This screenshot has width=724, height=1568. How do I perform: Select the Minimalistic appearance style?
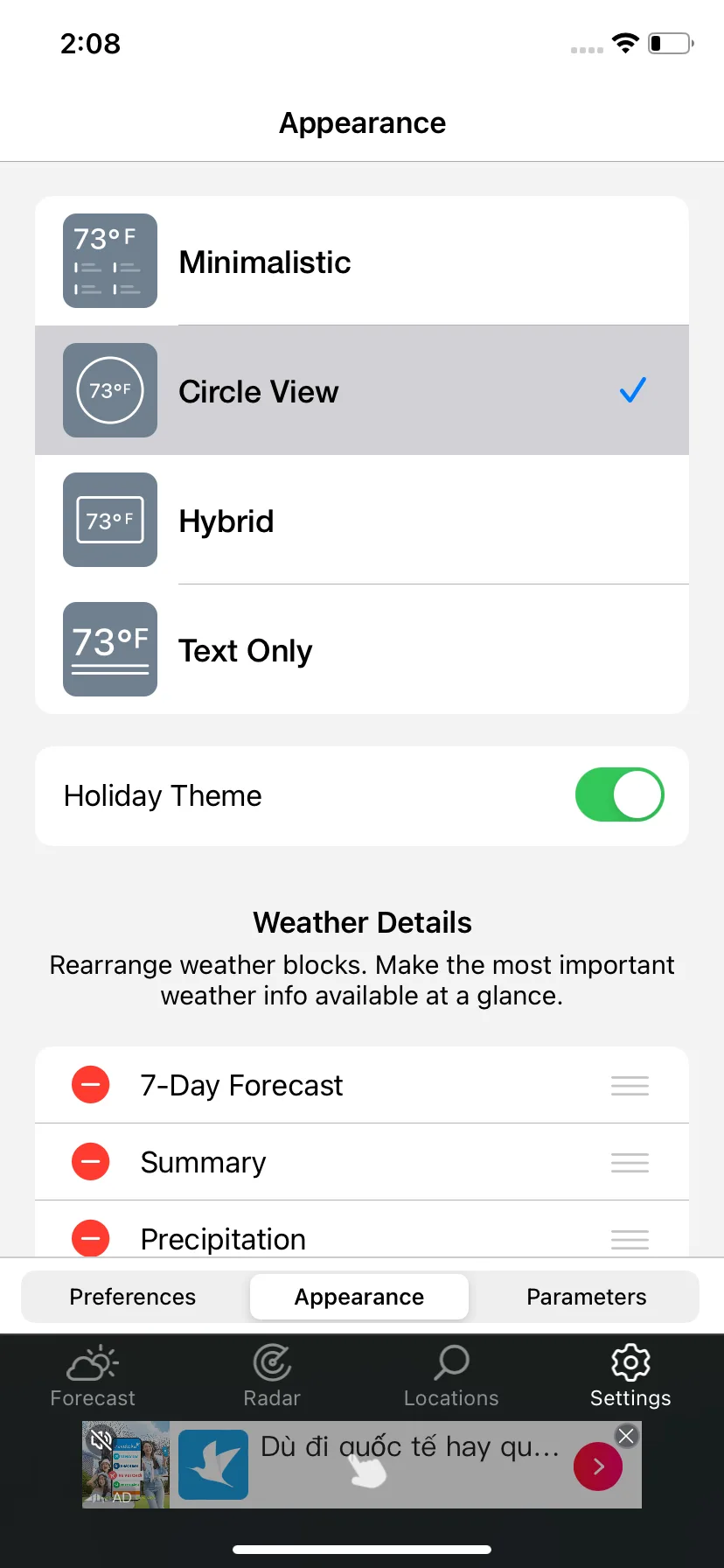[x=362, y=262]
